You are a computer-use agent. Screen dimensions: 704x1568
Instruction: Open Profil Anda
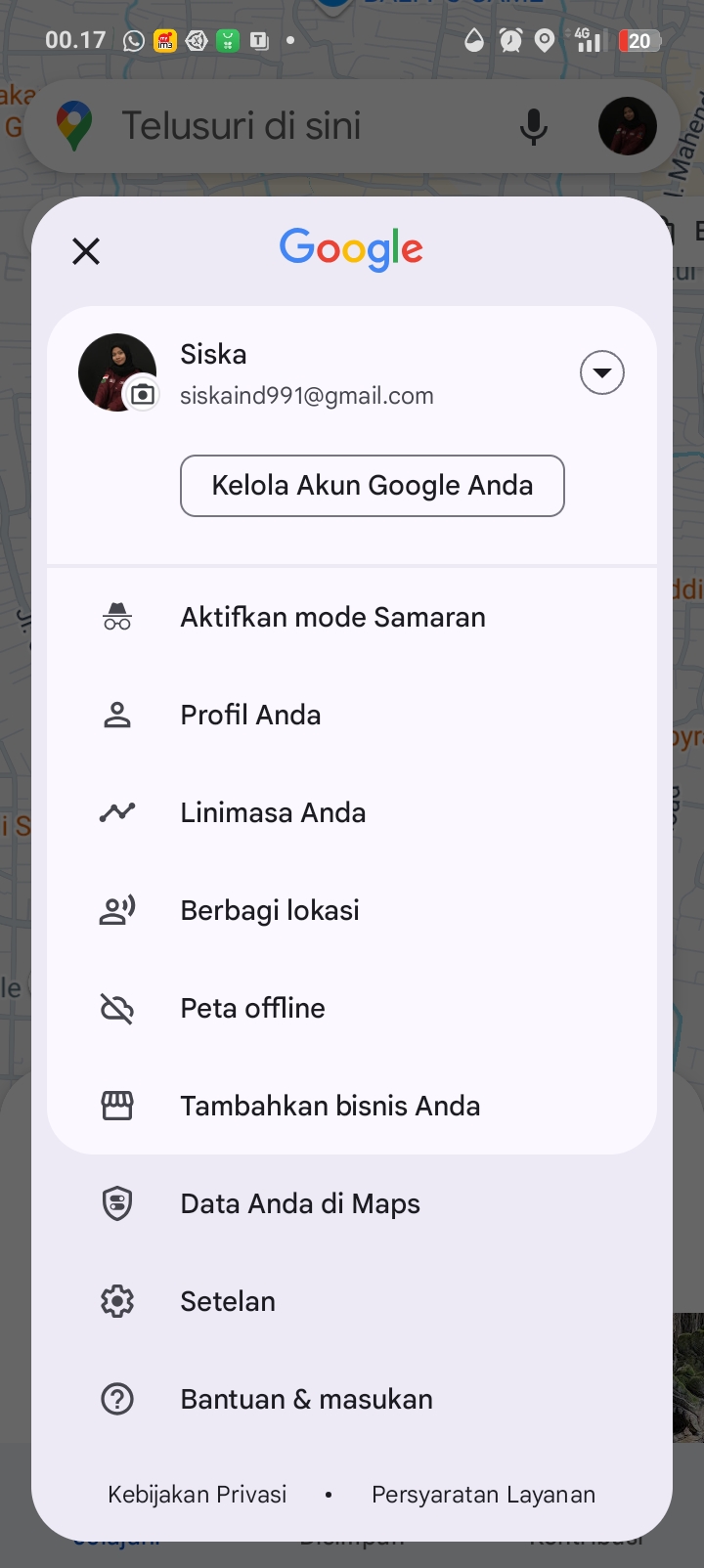click(352, 715)
